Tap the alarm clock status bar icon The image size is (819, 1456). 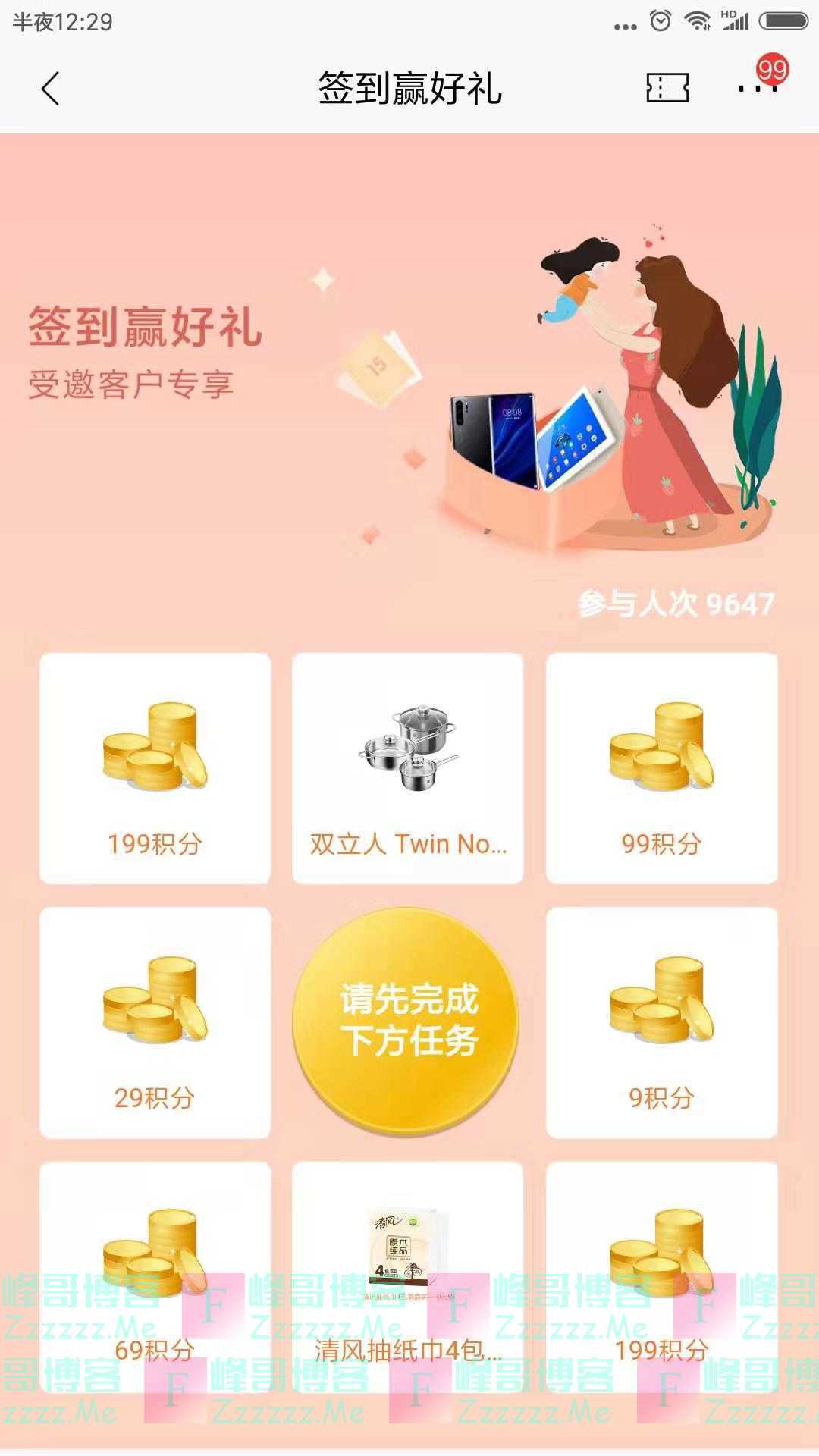[661, 20]
